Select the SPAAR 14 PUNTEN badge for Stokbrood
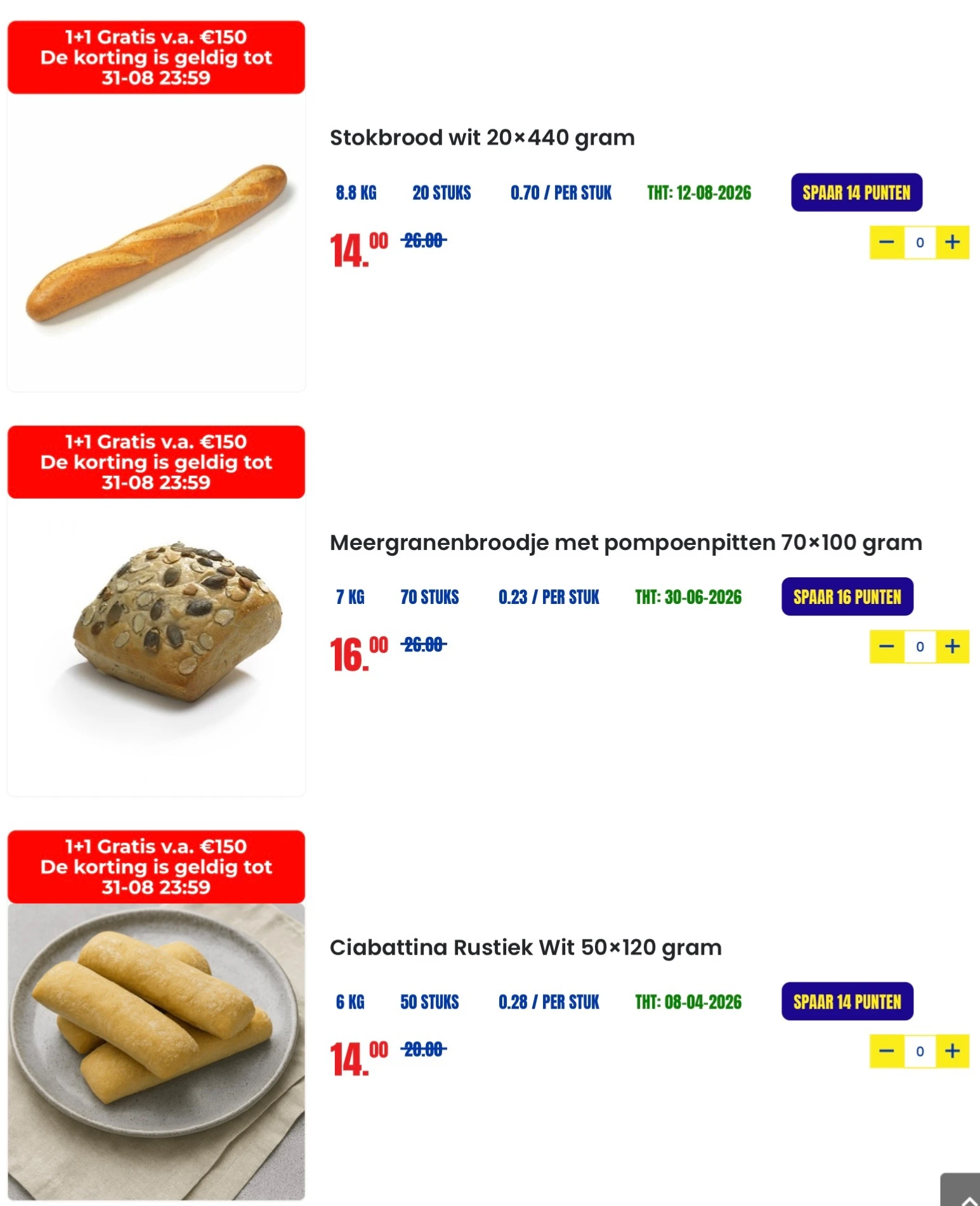Viewport: 980px width, 1206px height. pos(856,192)
